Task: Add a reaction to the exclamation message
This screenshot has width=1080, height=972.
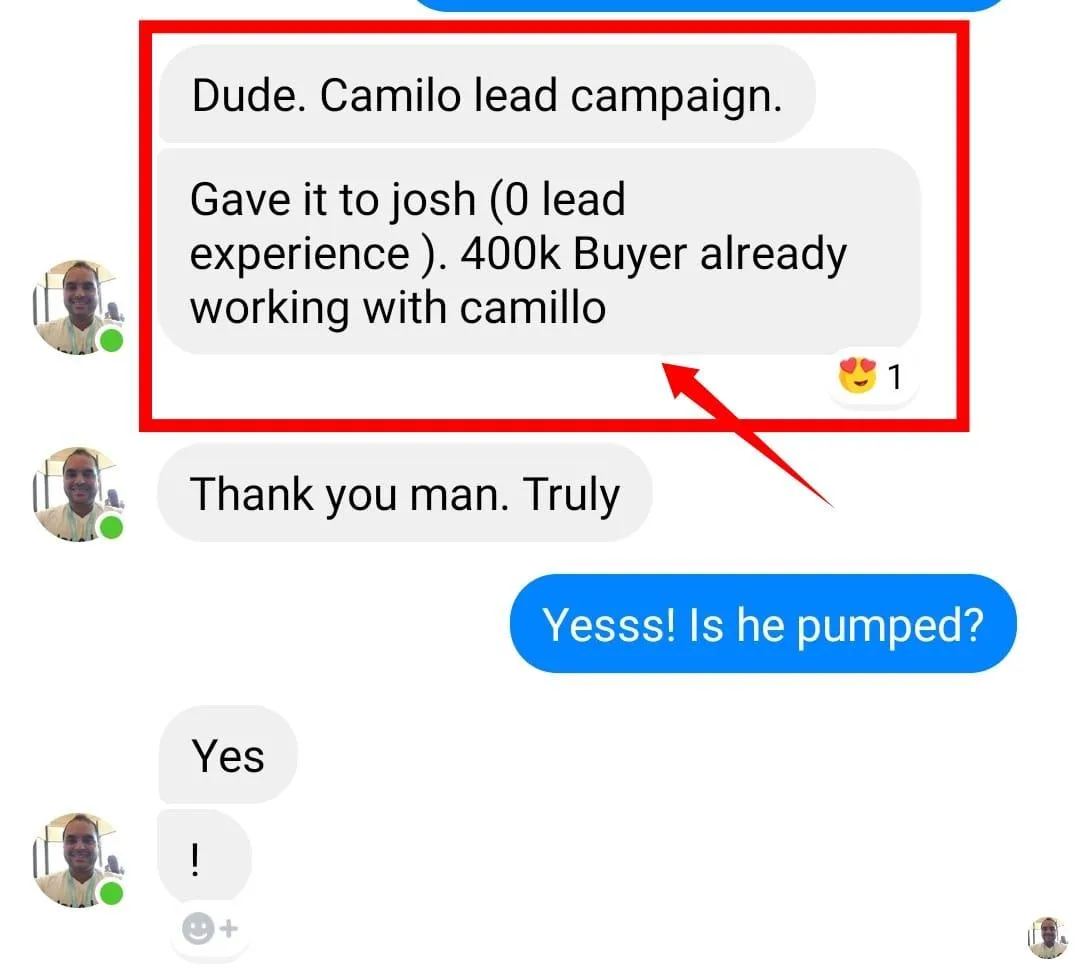Action: [x=208, y=929]
